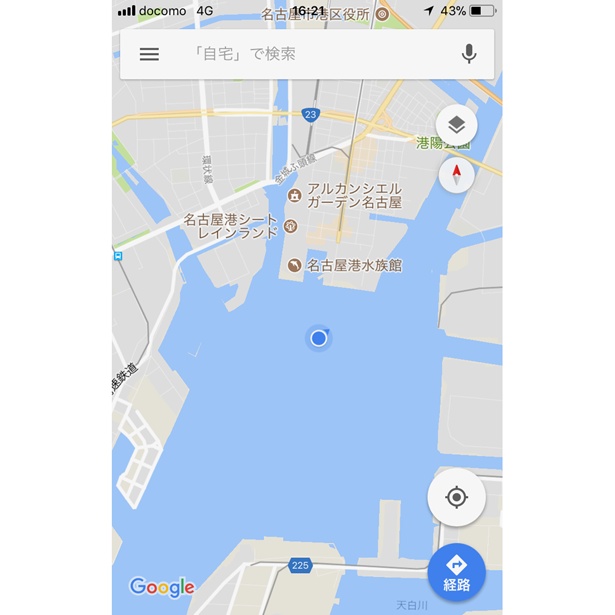The image size is (615, 615).
Task: Tap the blue current location dot
Action: (319, 338)
